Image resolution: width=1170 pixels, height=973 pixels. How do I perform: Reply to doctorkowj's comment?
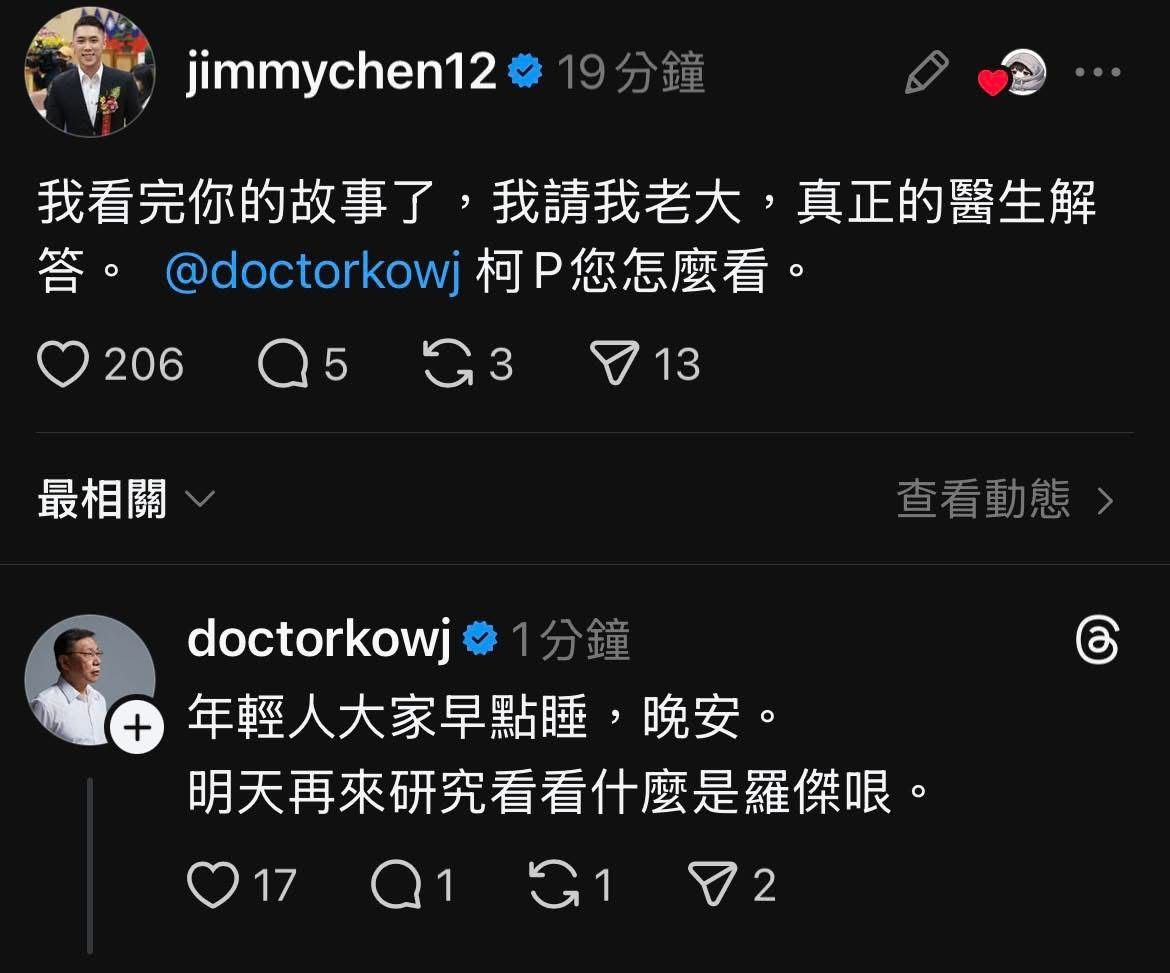[395, 885]
